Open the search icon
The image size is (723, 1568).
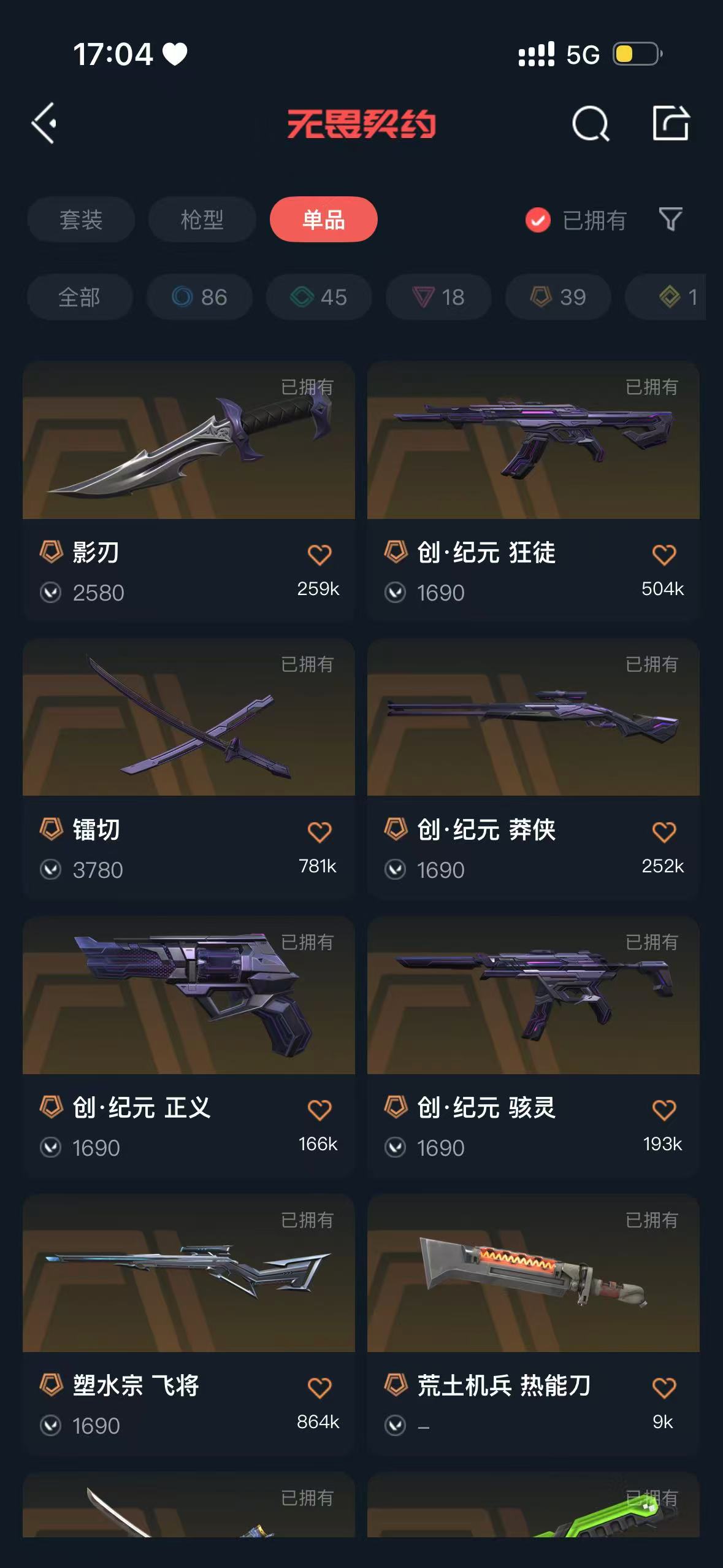click(x=590, y=123)
